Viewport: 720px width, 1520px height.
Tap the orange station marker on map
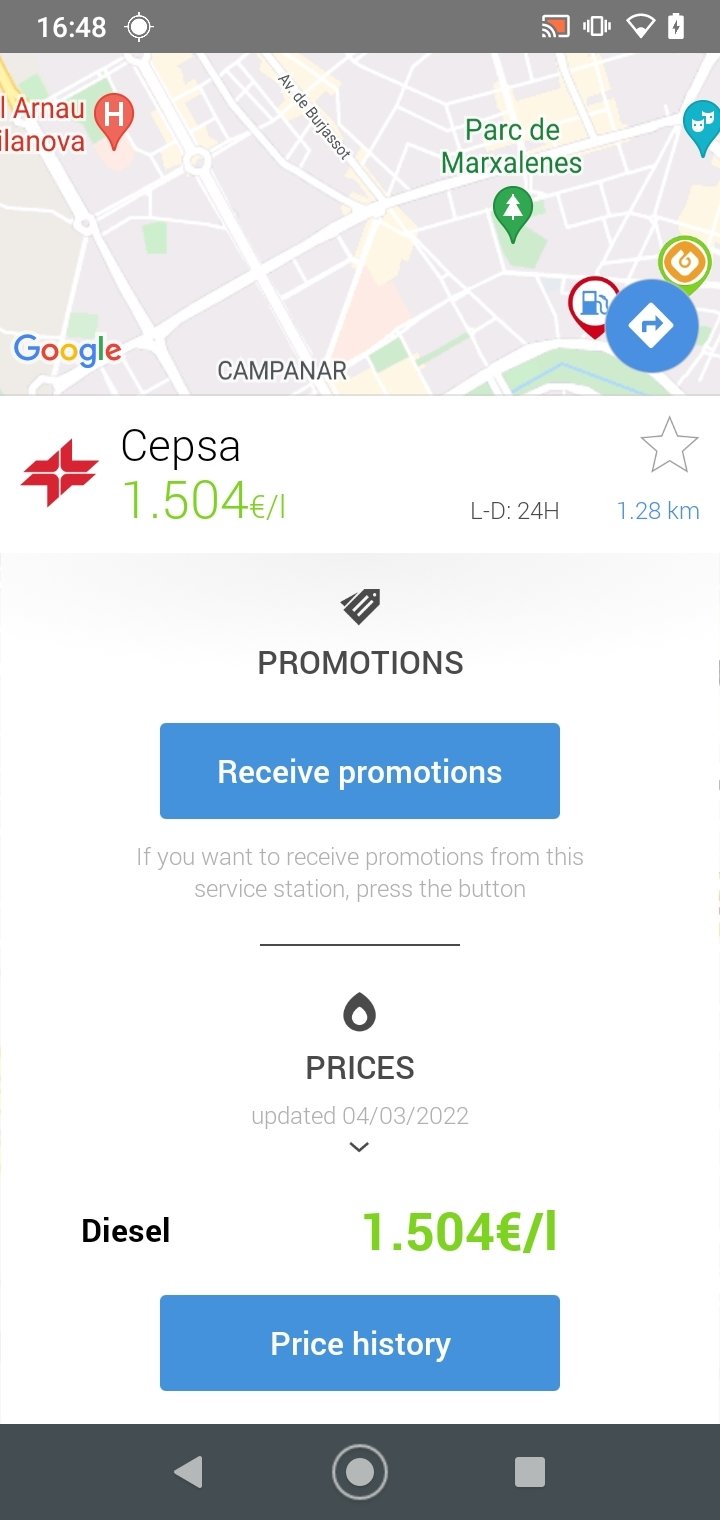(685, 264)
